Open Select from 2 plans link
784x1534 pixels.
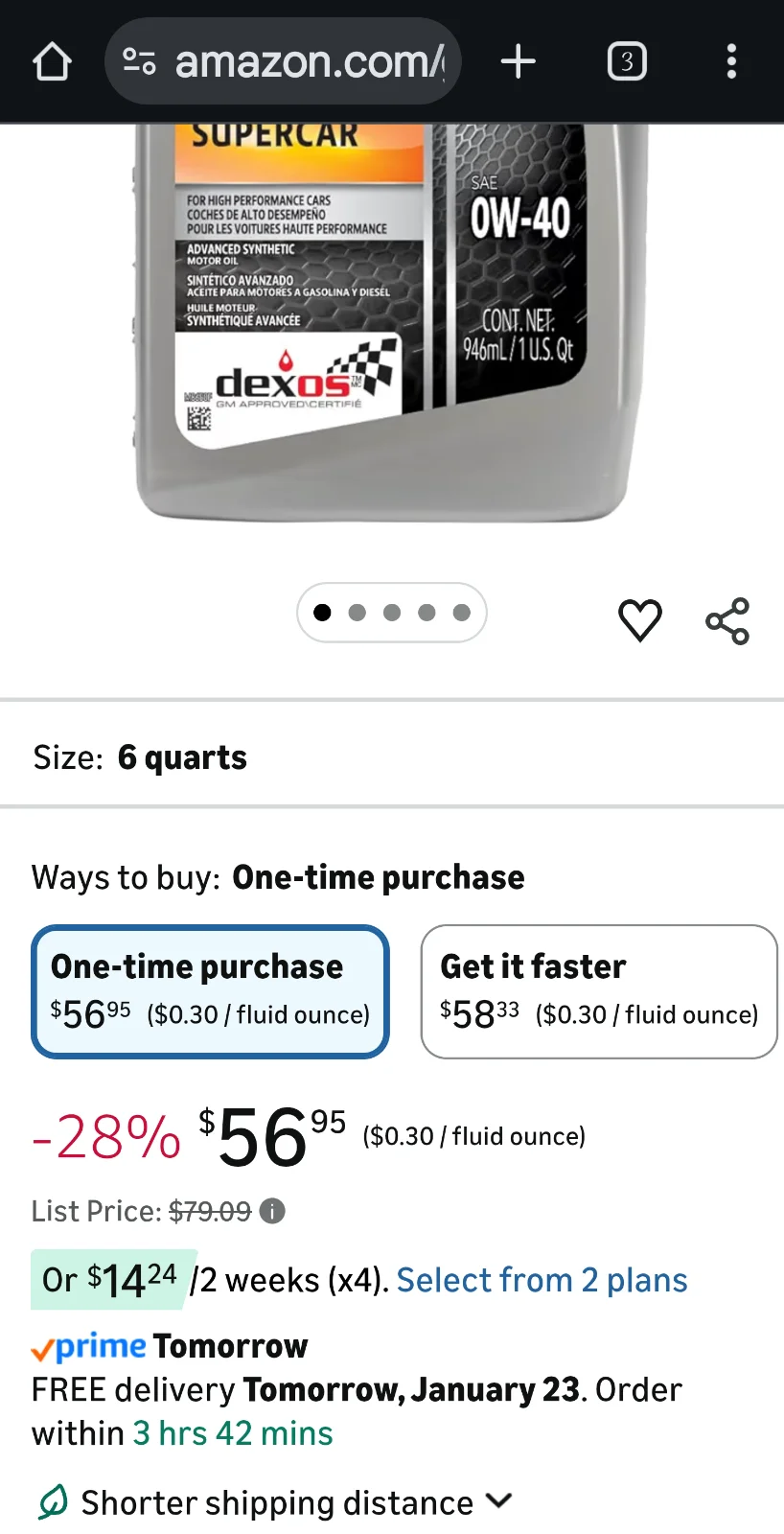coord(542,1280)
